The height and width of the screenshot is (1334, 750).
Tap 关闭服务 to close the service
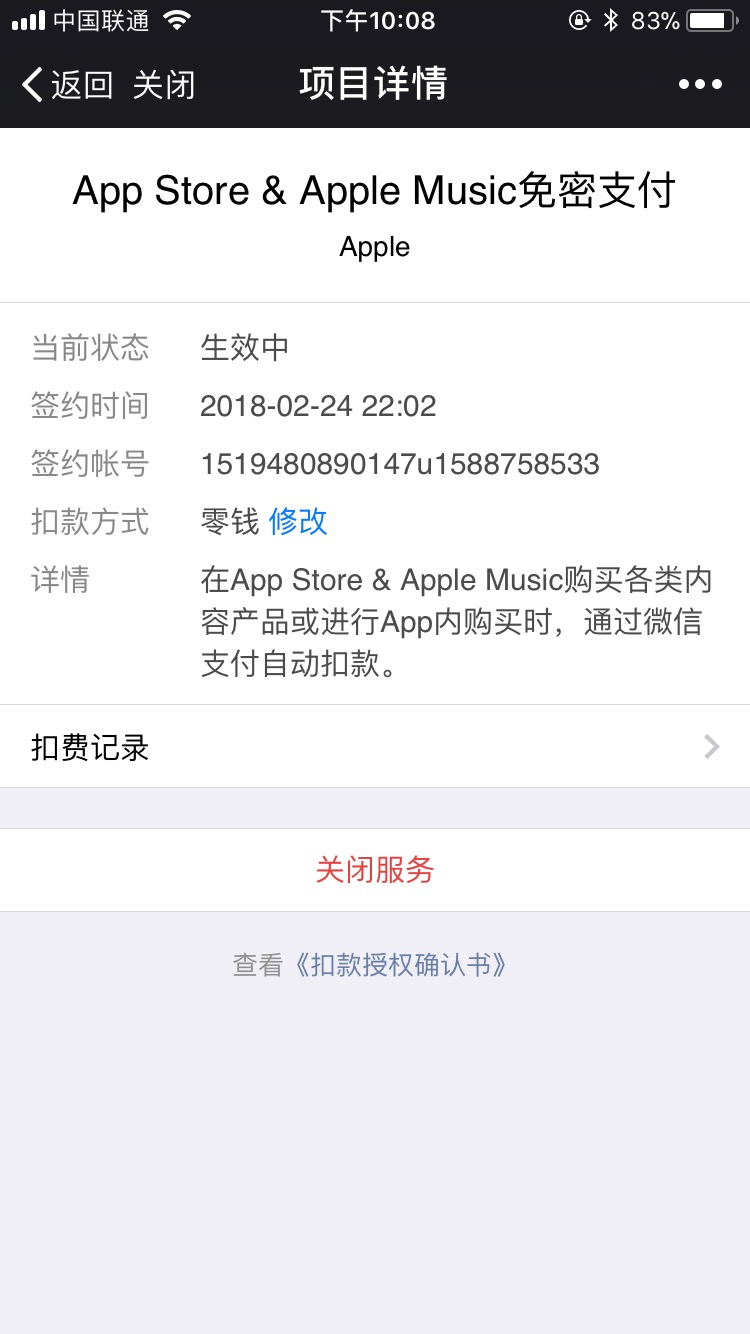pos(375,870)
